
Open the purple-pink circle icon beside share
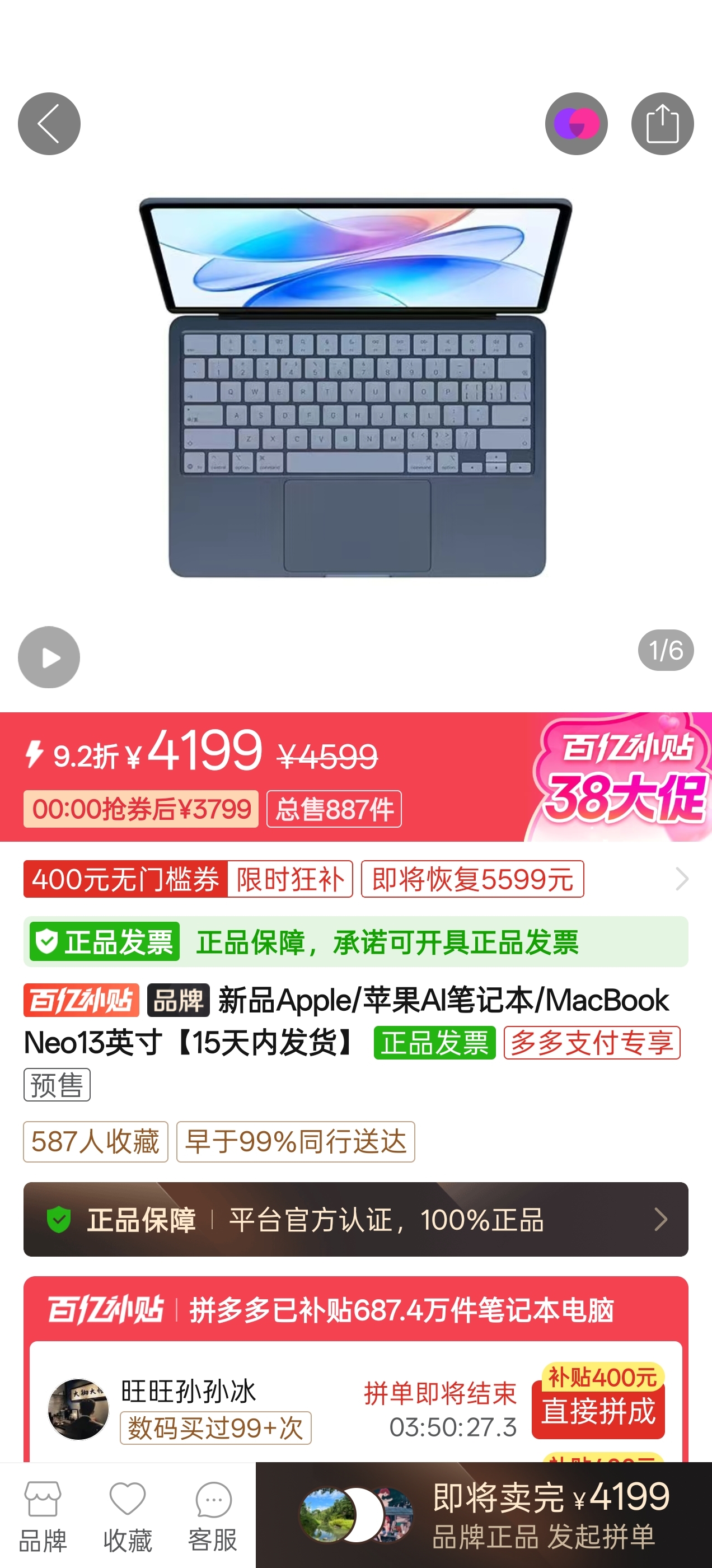tap(575, 124)
